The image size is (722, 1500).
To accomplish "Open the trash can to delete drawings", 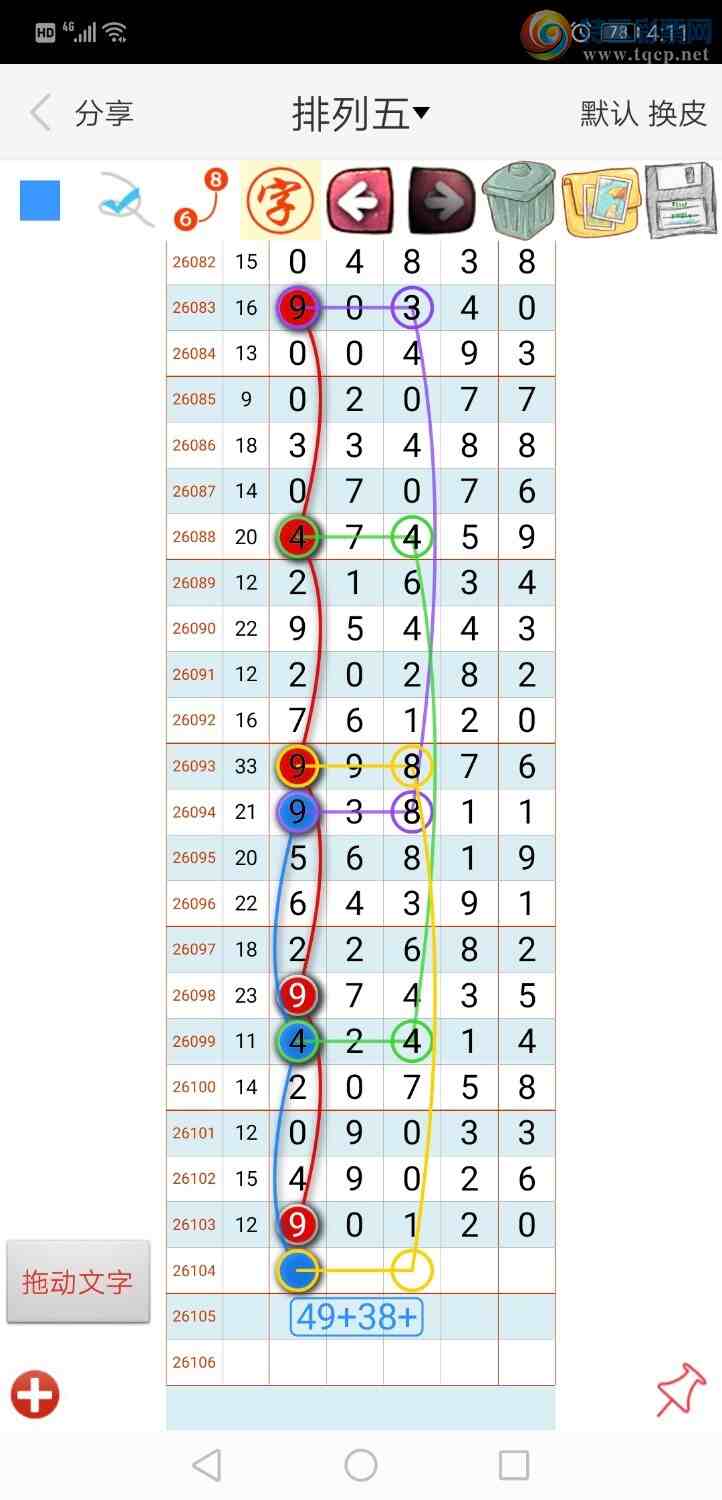I will tap(518, 201).
